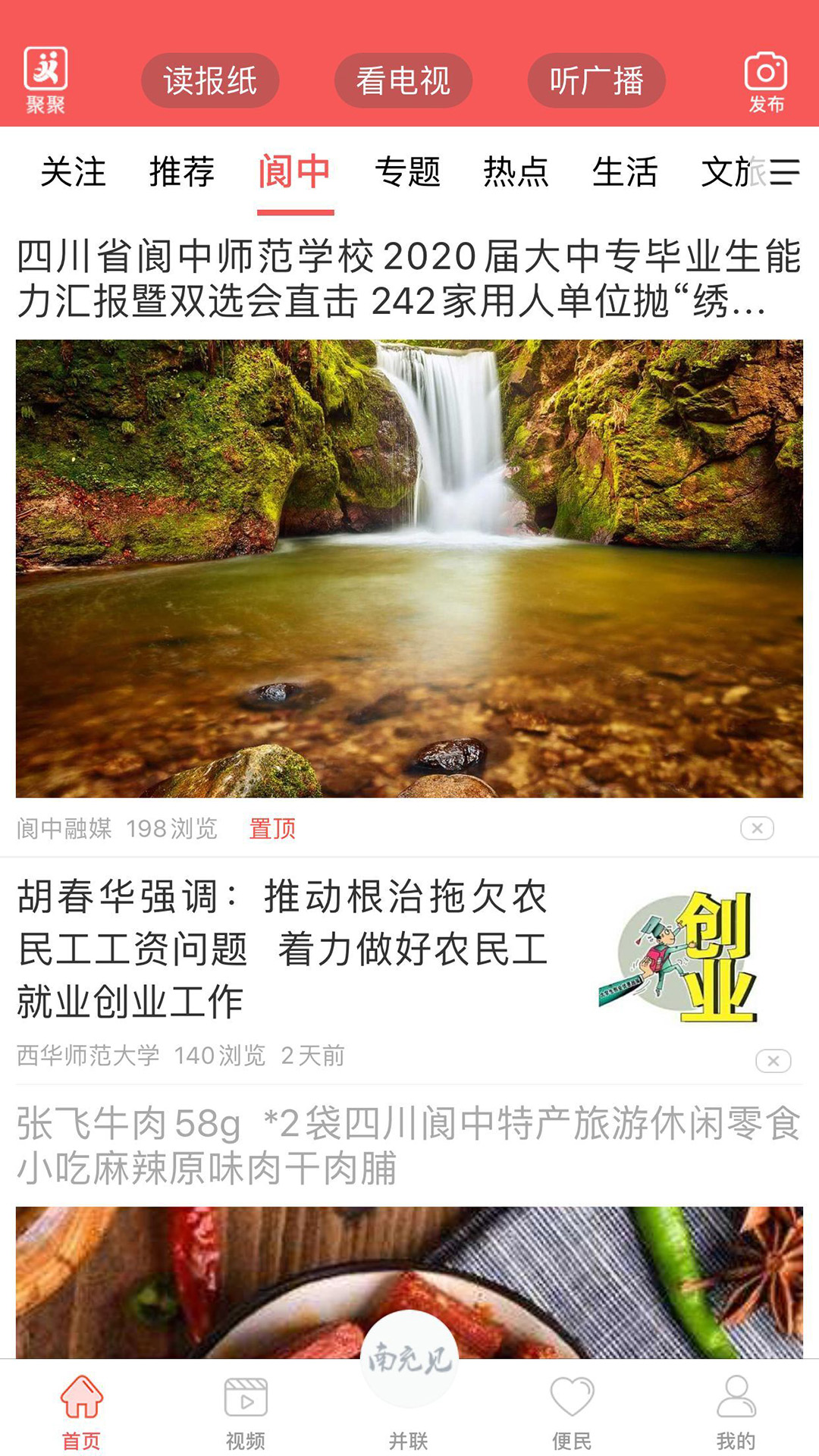Screen dimensions: 819x1456
Task: Expand the channel list via hamburger icon
Action: click(x=784, y=173)
